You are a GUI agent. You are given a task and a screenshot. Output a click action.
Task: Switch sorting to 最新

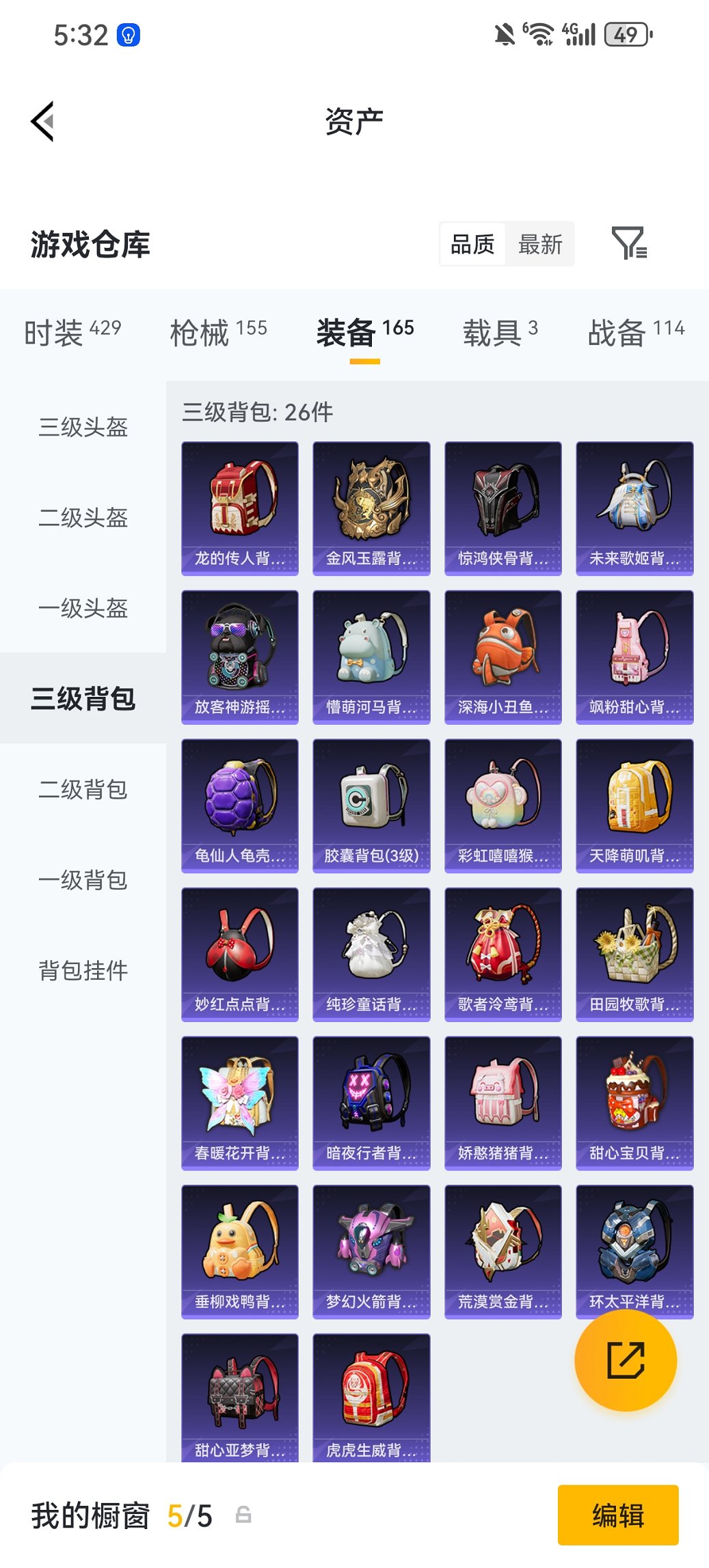pyautogui.click(x=540, y=244)
